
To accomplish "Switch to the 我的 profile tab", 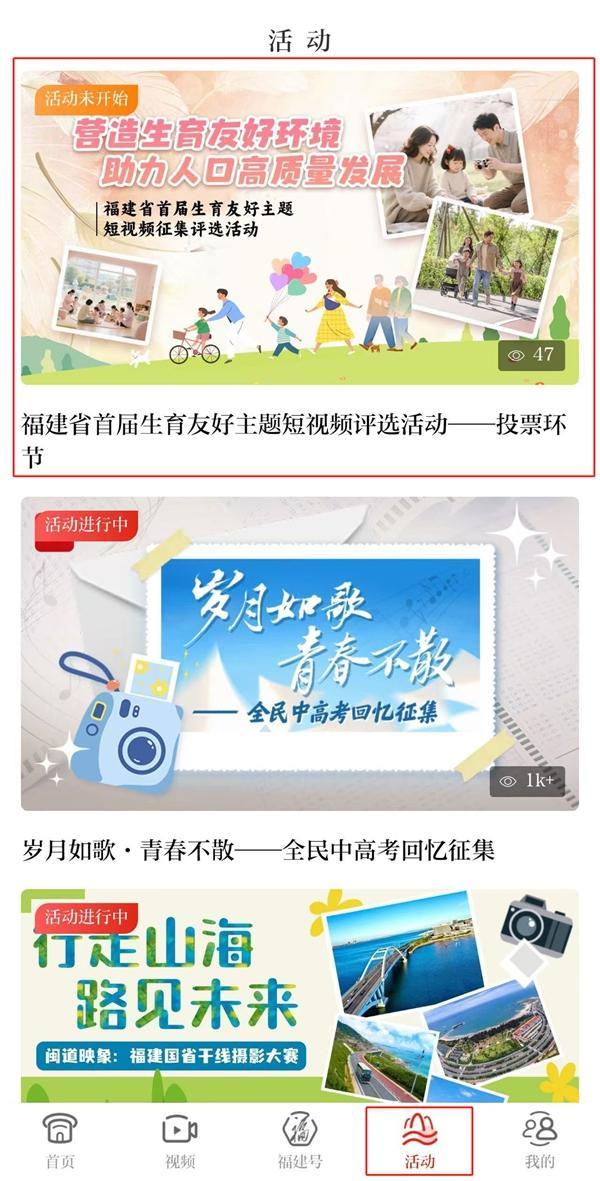I will click(539, 1140).
